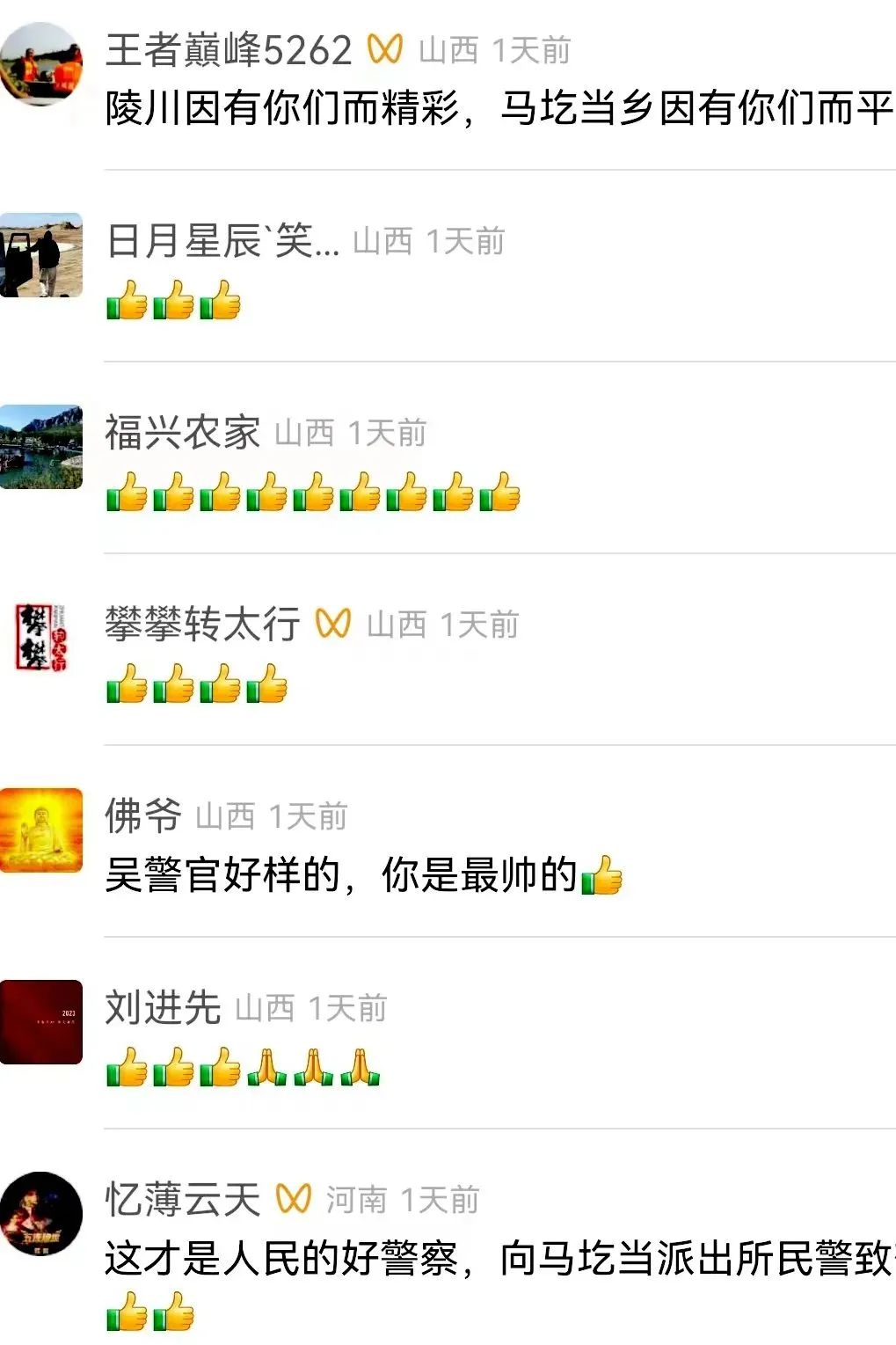Select the username 福兴农家
The height and width of the screenshot is (1345, 896).
pyautogui.click(x=182, y=433)
